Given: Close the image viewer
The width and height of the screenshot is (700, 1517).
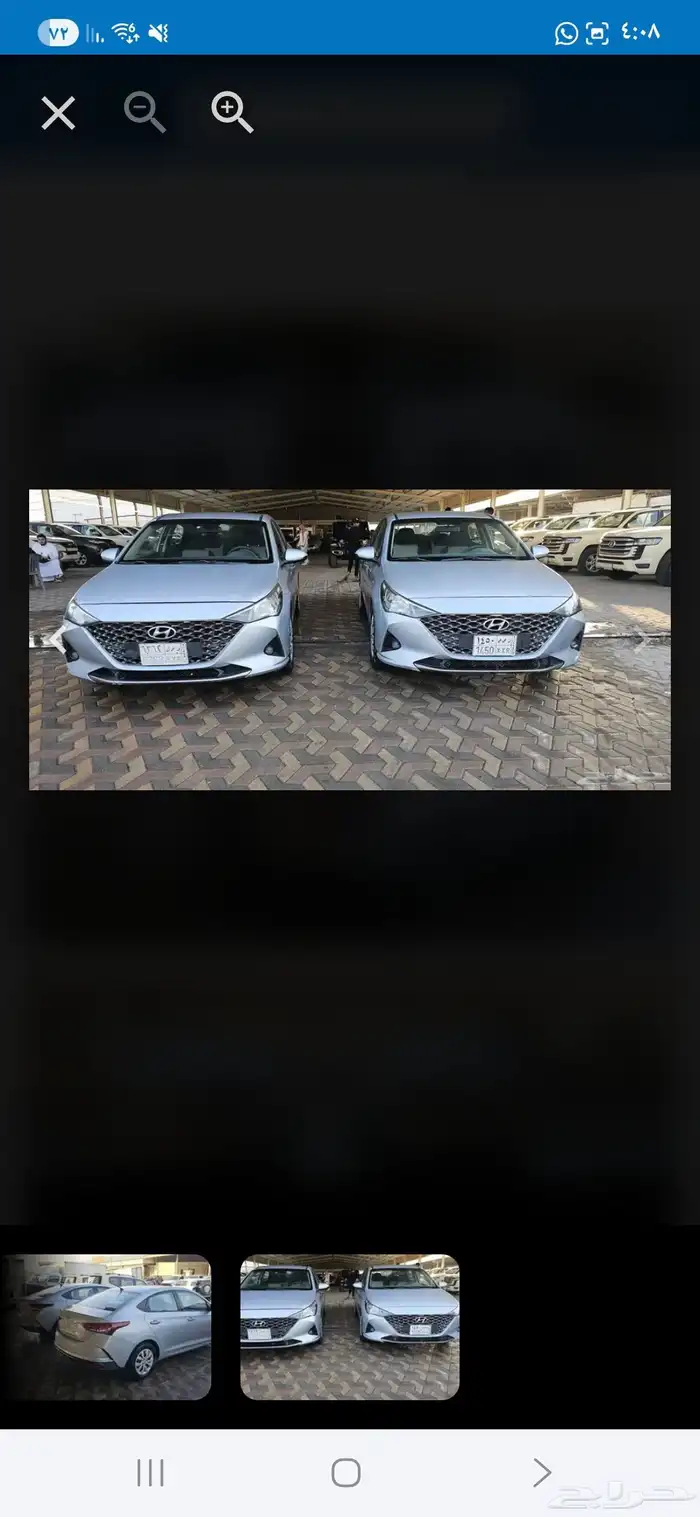Looking at the screenshot, I should coord(58,113).
